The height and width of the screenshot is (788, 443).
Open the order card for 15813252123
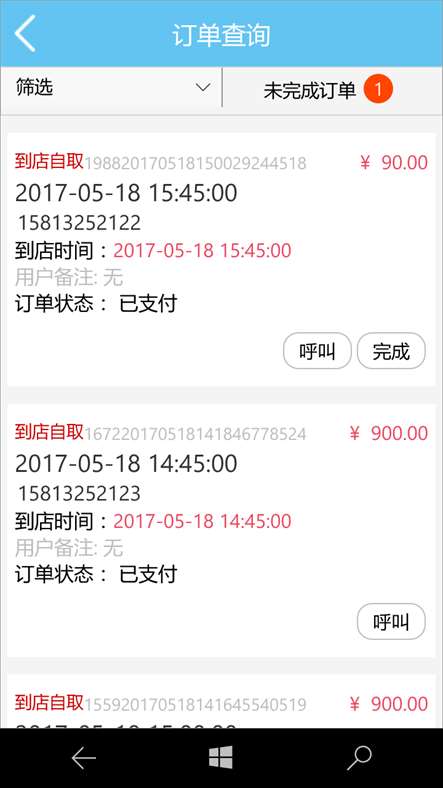pyautogui.click(x=221, y=530)
